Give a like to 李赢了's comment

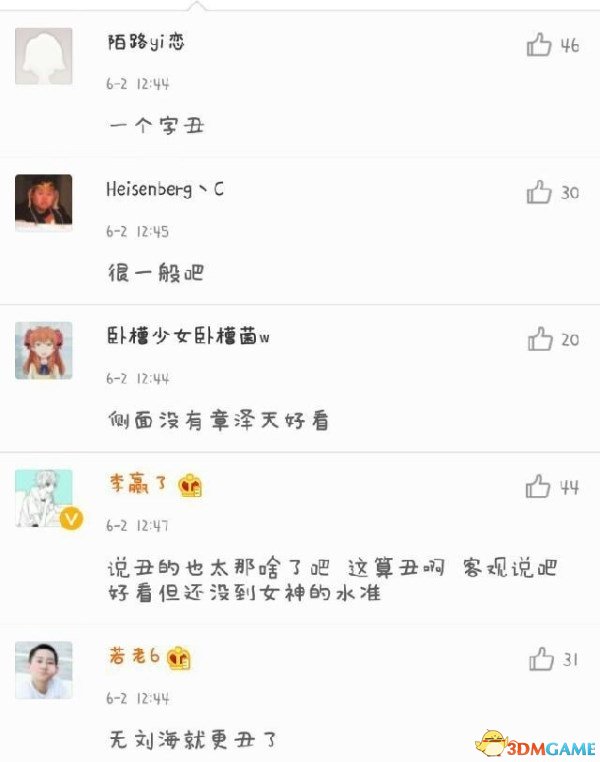(x=539, y=487)
